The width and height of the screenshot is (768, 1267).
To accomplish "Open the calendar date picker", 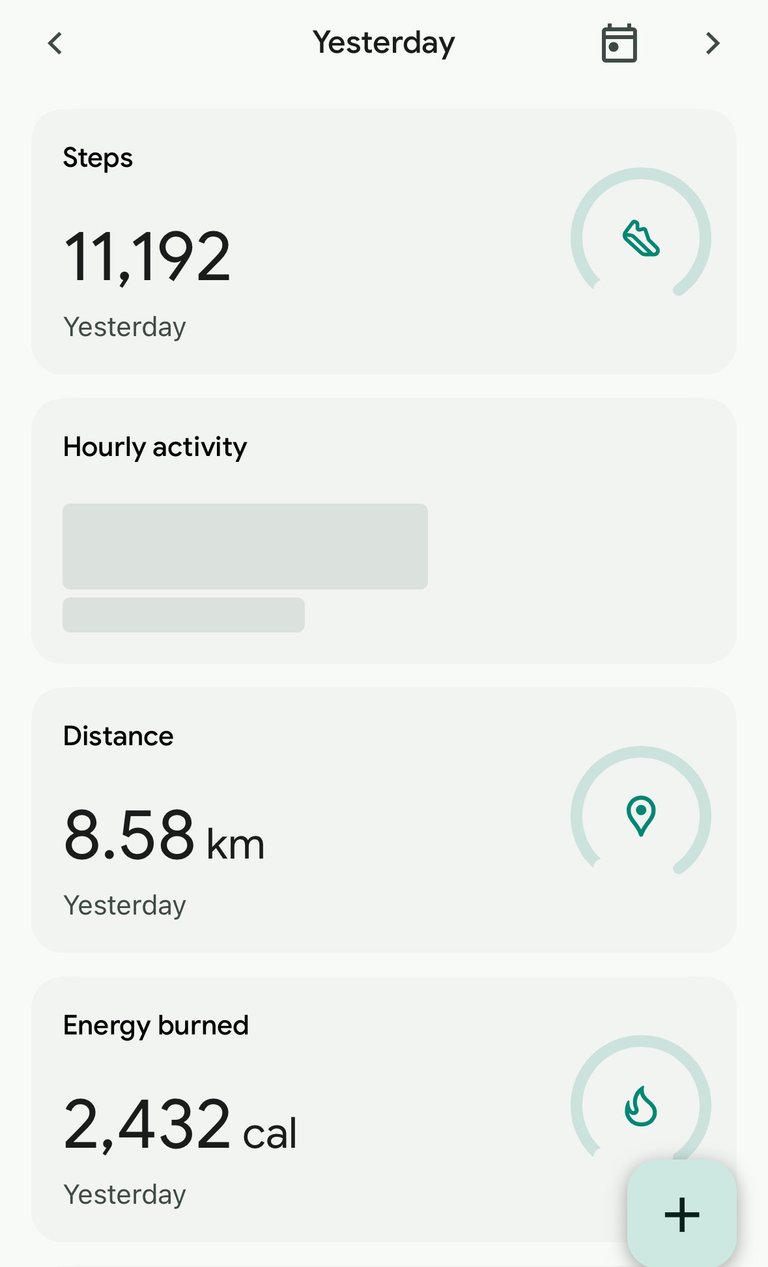I will point(619,43).
